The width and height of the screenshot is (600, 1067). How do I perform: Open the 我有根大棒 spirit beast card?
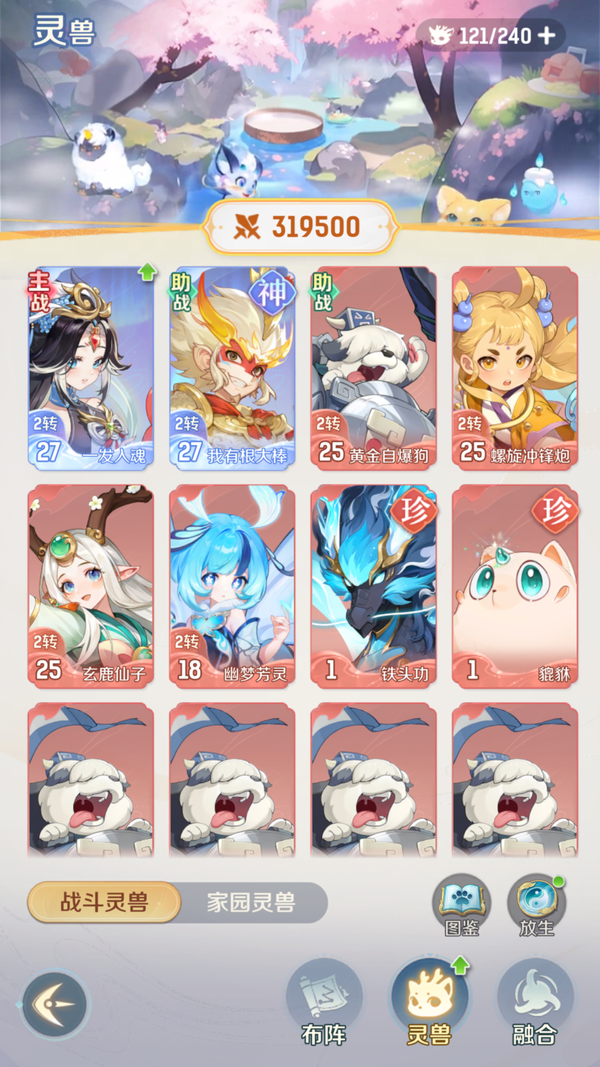coord(233,366)
